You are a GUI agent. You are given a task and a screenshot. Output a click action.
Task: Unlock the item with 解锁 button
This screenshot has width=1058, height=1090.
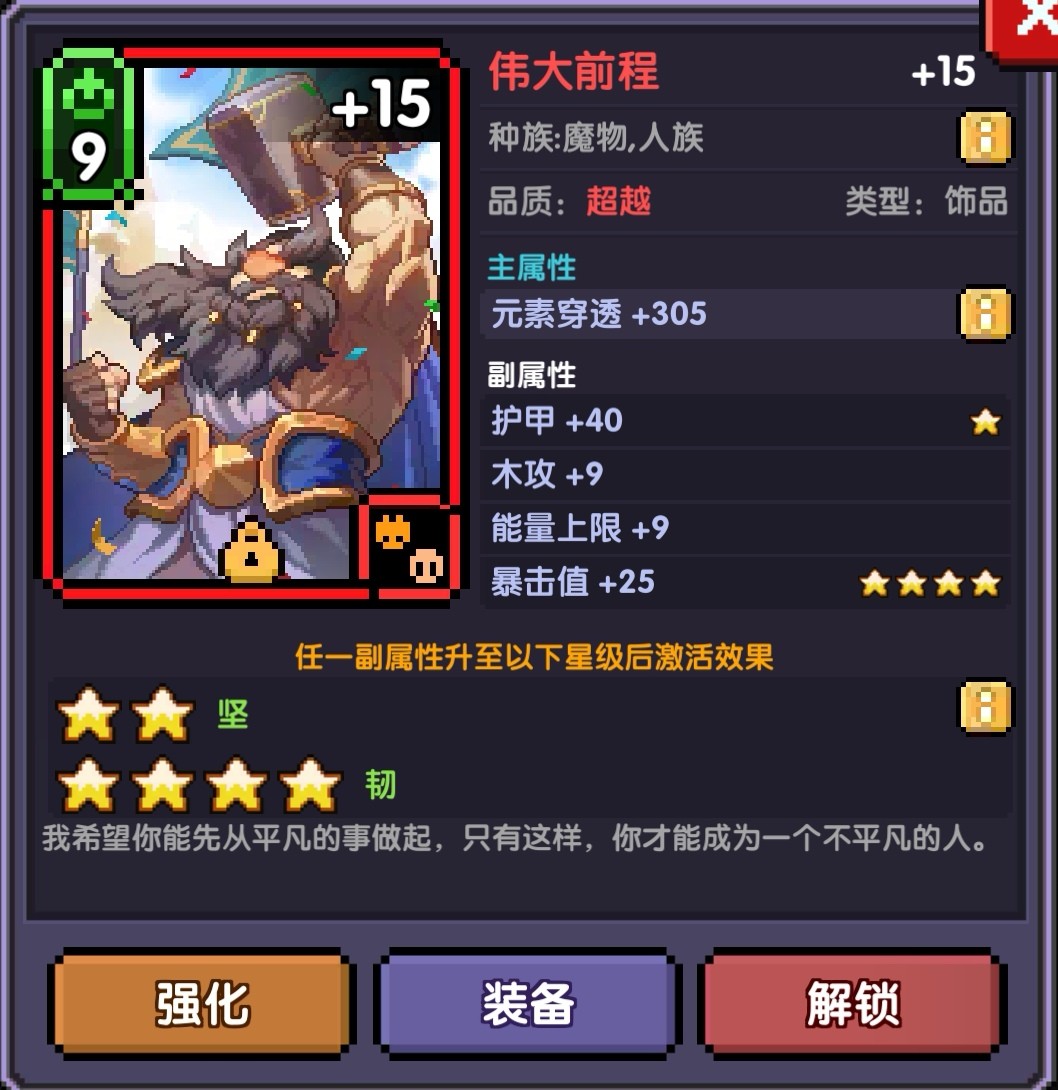[x=852, y=1003]
